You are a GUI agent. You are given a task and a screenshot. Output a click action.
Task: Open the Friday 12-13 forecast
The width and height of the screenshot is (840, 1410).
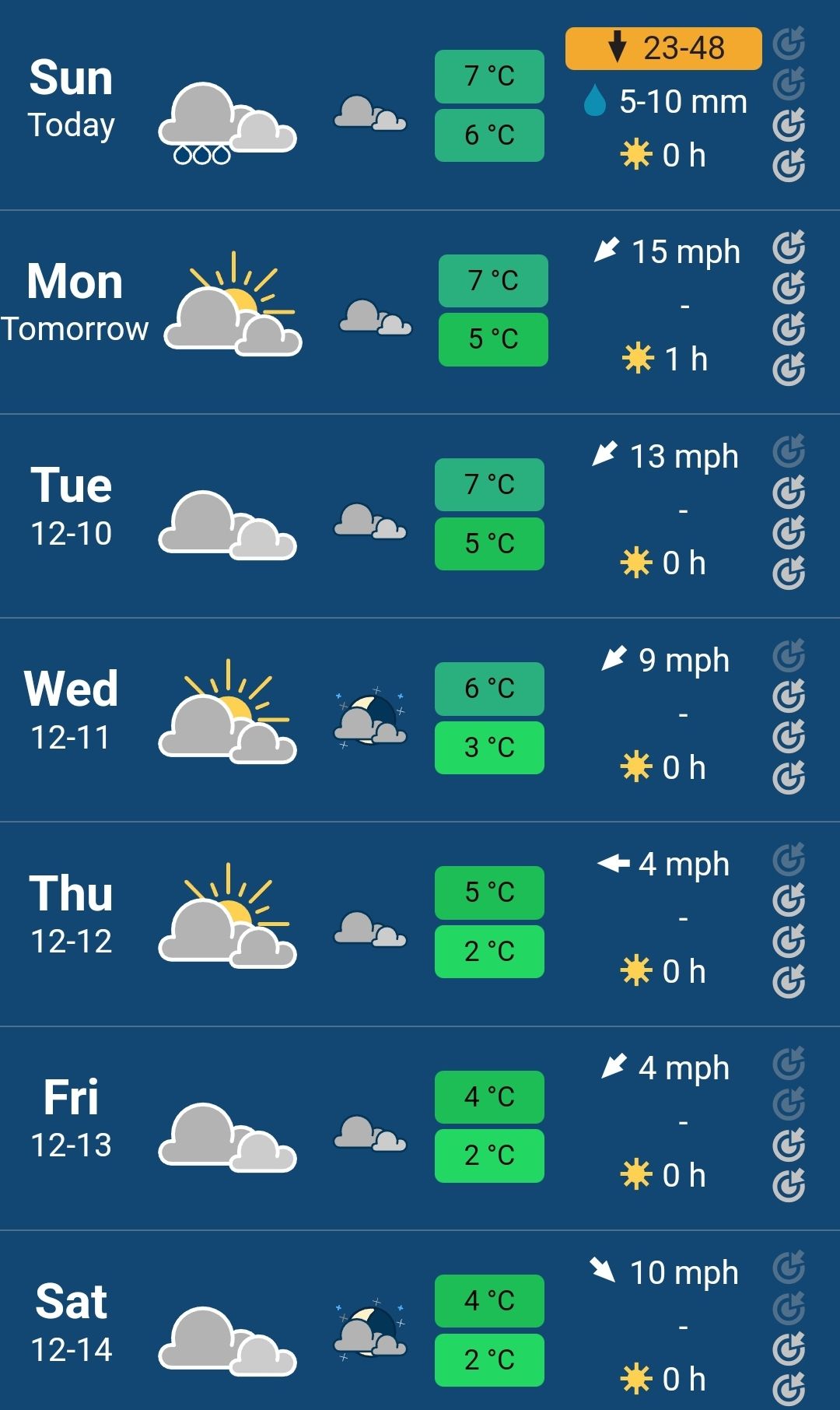point(420,1128)
